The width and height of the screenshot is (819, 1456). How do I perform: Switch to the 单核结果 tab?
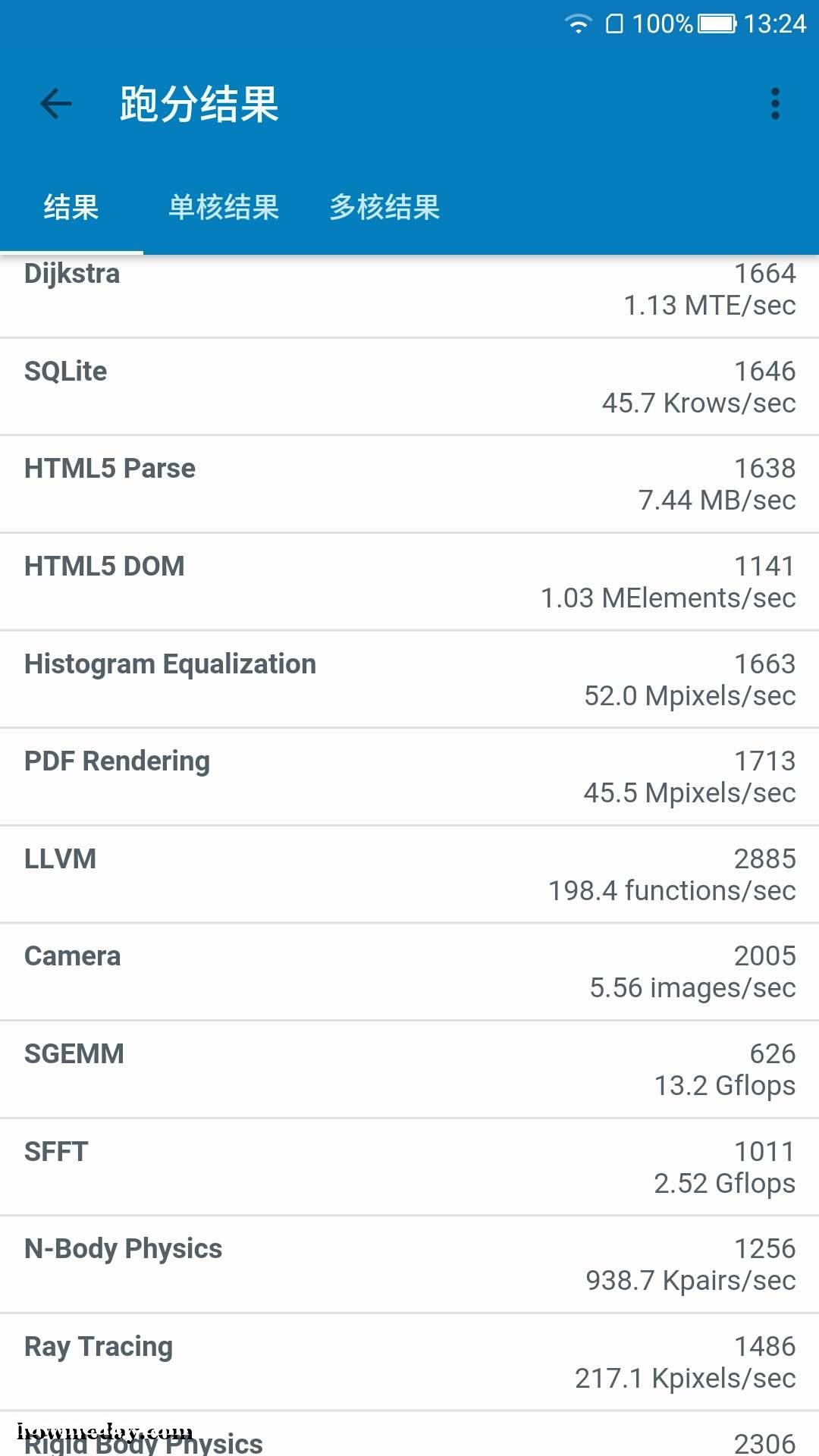pos(224,207)
